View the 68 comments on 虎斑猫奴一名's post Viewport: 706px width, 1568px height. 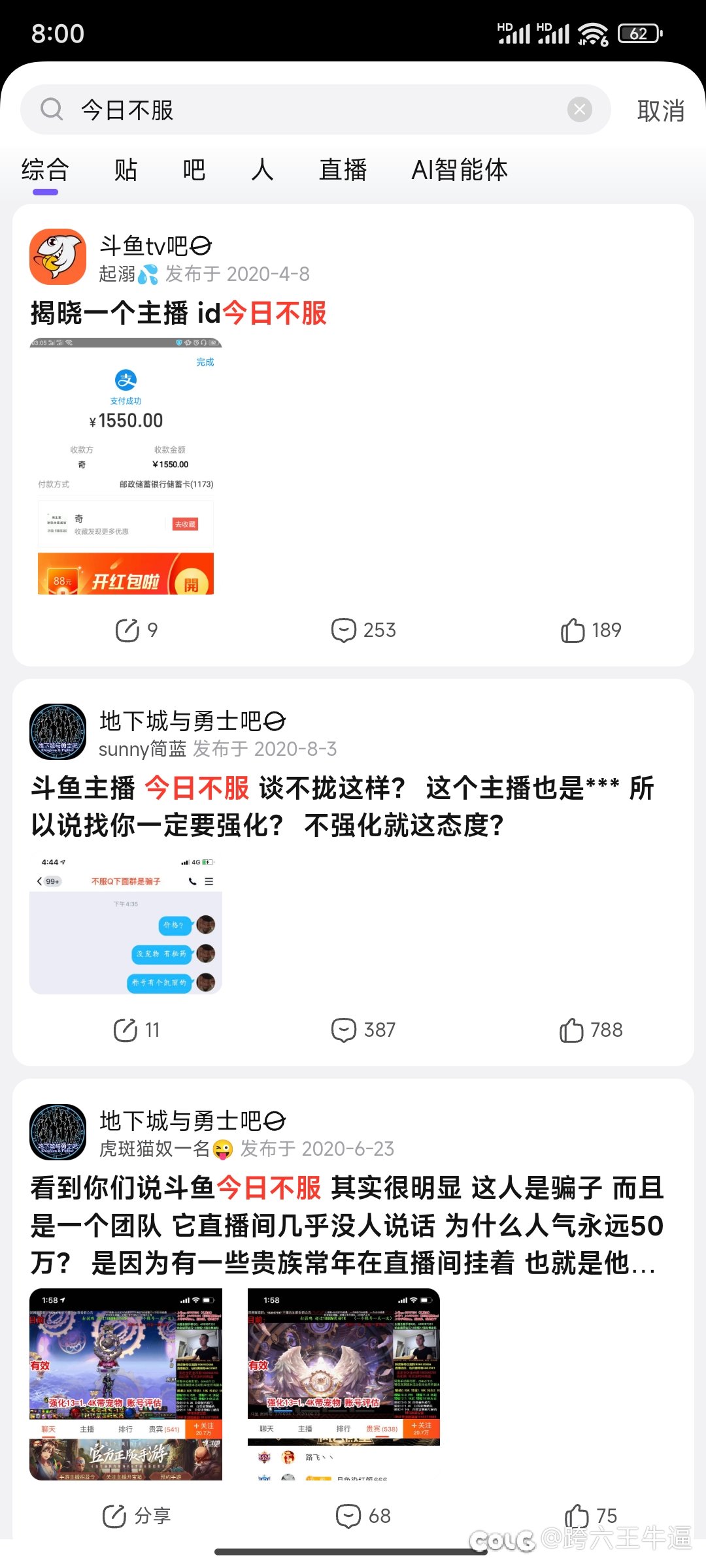point(363,1516)
